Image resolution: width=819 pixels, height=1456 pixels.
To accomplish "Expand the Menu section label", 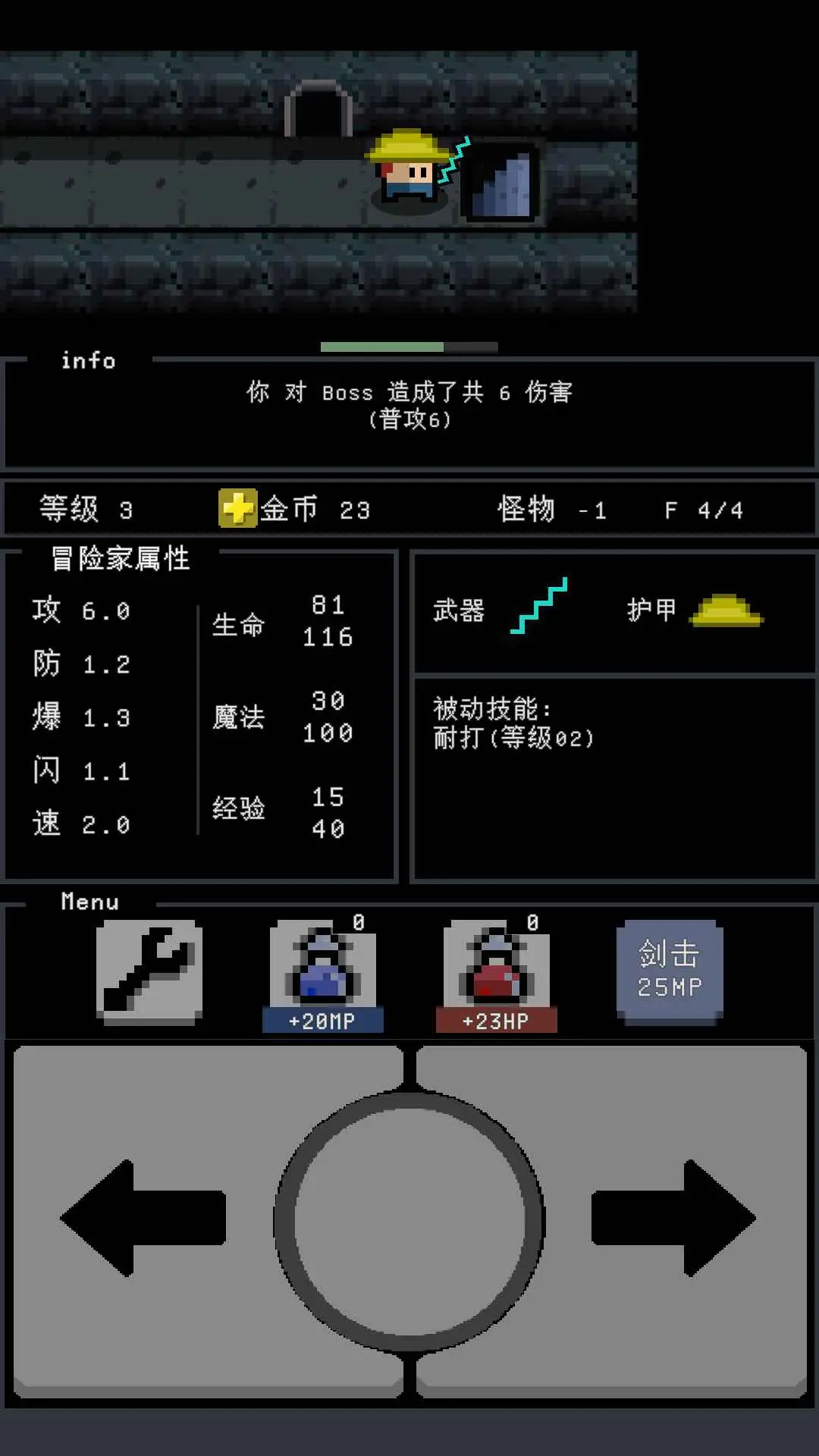I will (89, 902).
